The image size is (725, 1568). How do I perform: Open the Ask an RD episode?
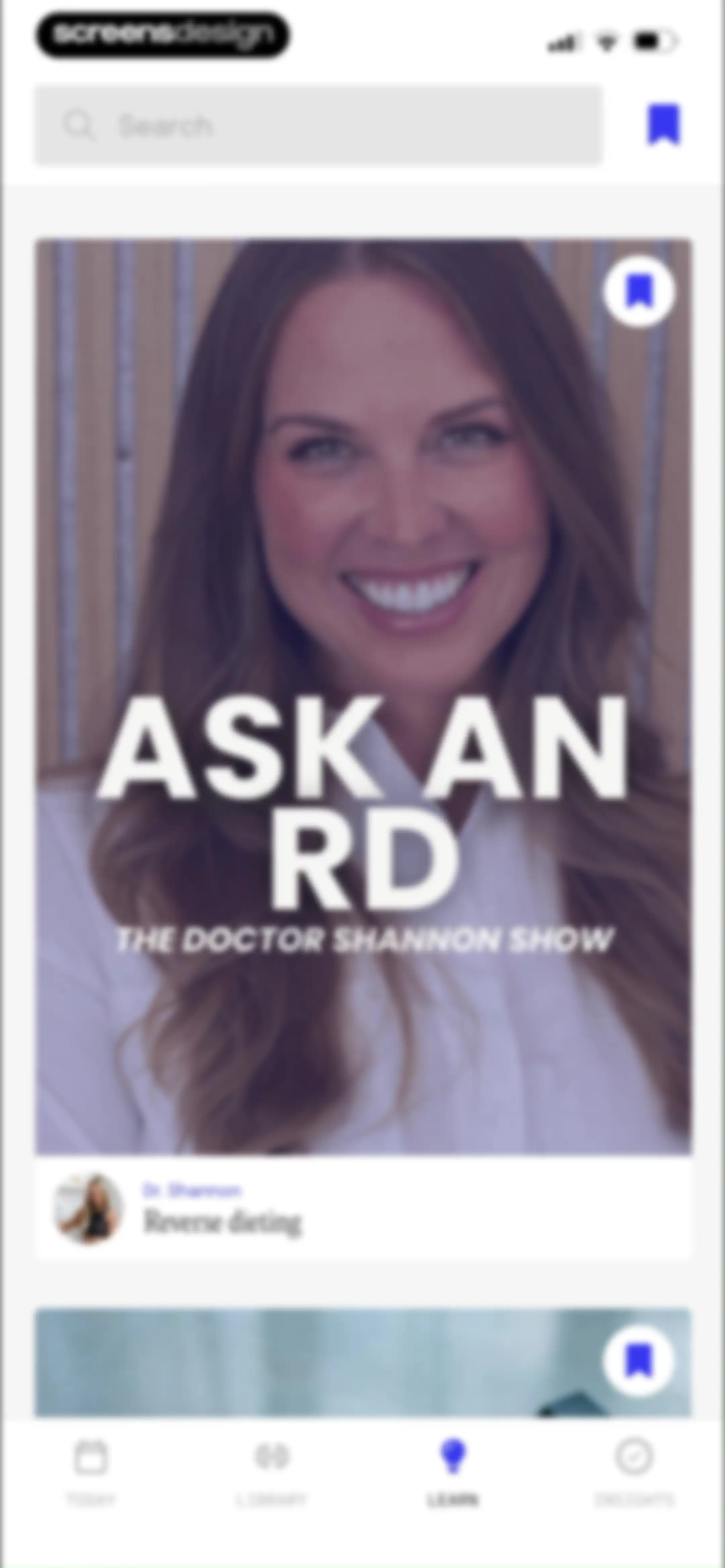pos(363,696)
